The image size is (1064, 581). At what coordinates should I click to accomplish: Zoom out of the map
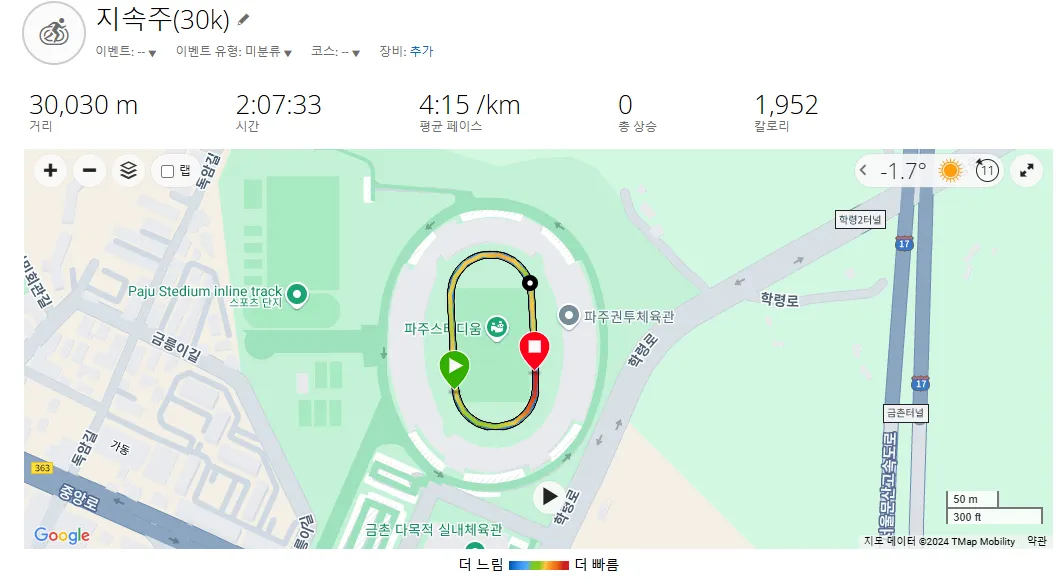tap(89, 171)
